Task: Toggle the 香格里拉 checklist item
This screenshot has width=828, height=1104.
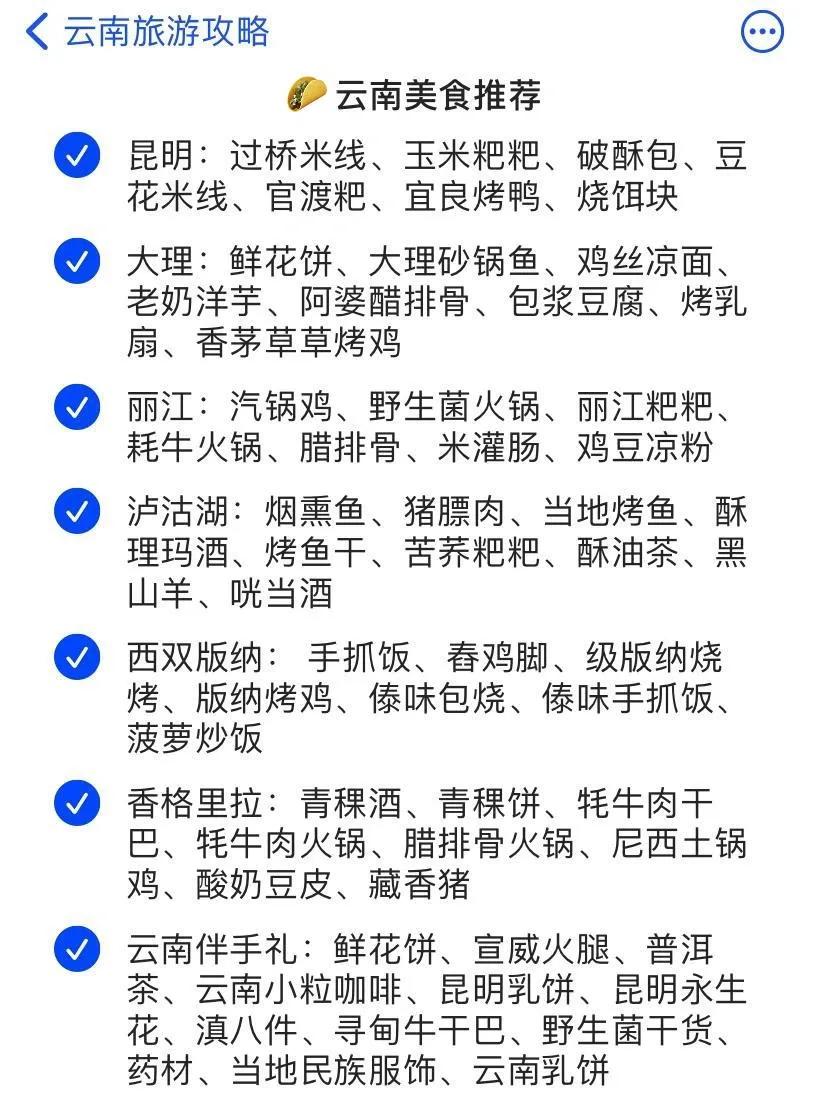Action: [77, 803]
